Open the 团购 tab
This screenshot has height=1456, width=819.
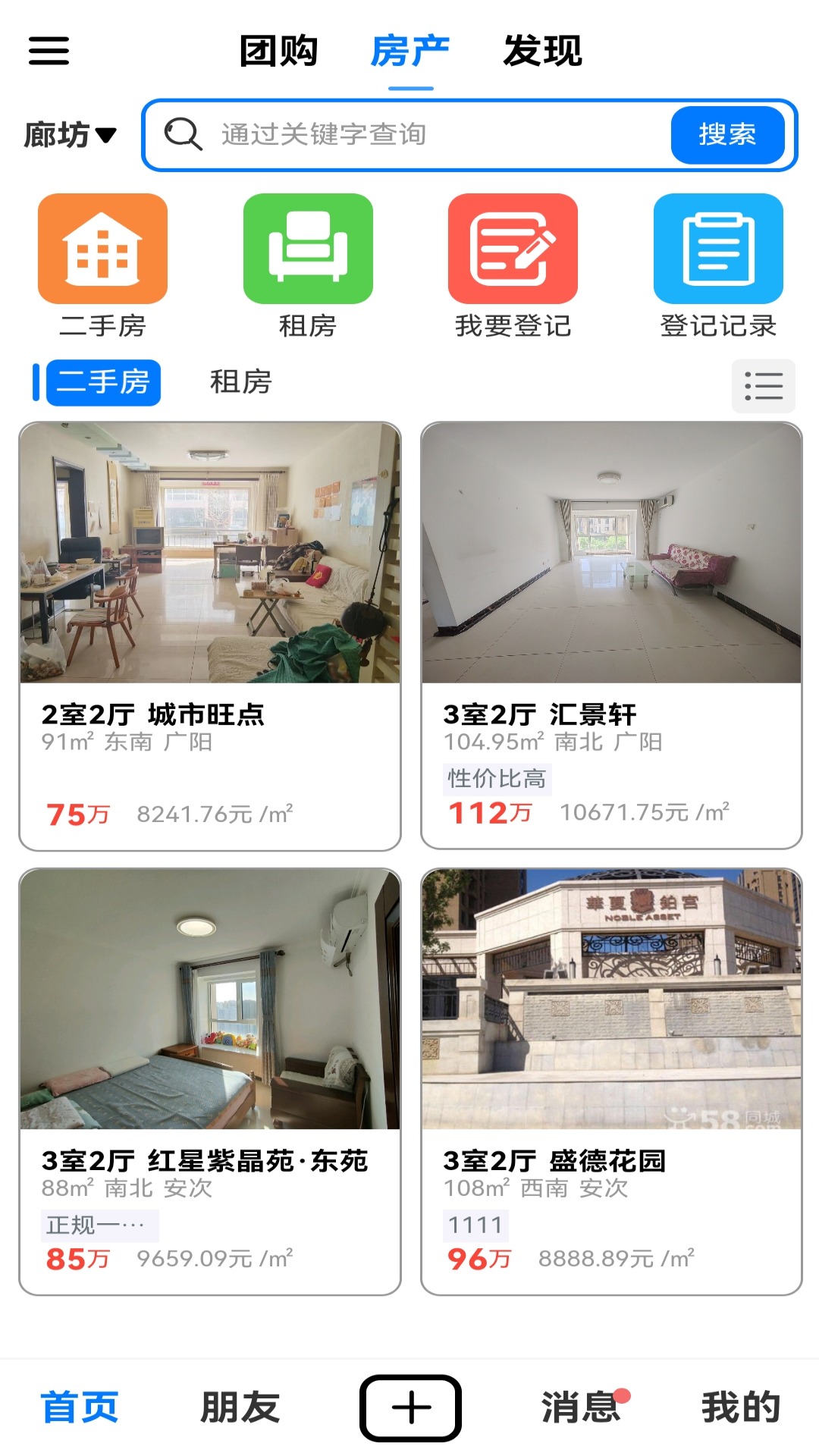pyautogui.click(x=278, y=52)
